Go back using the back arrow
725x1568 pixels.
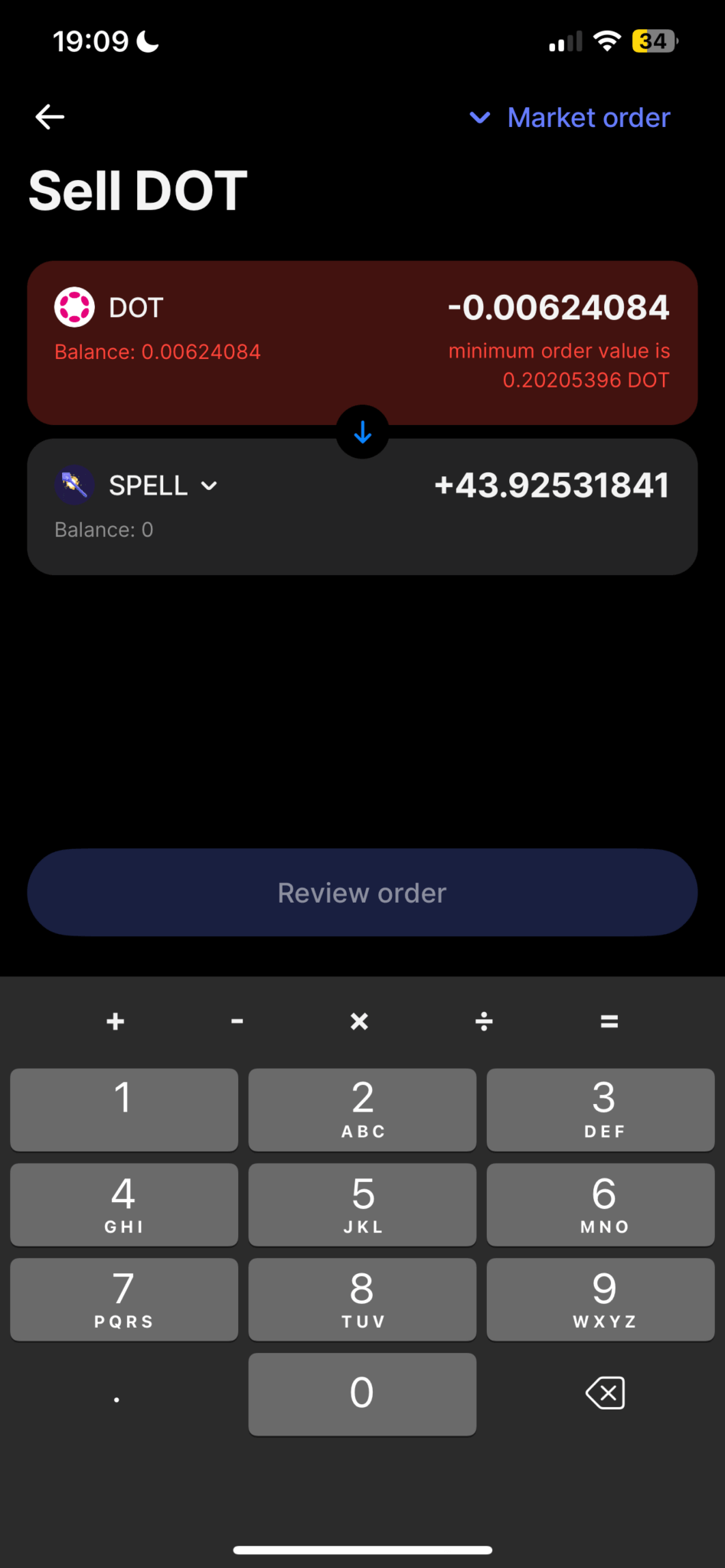coord(49,116)
